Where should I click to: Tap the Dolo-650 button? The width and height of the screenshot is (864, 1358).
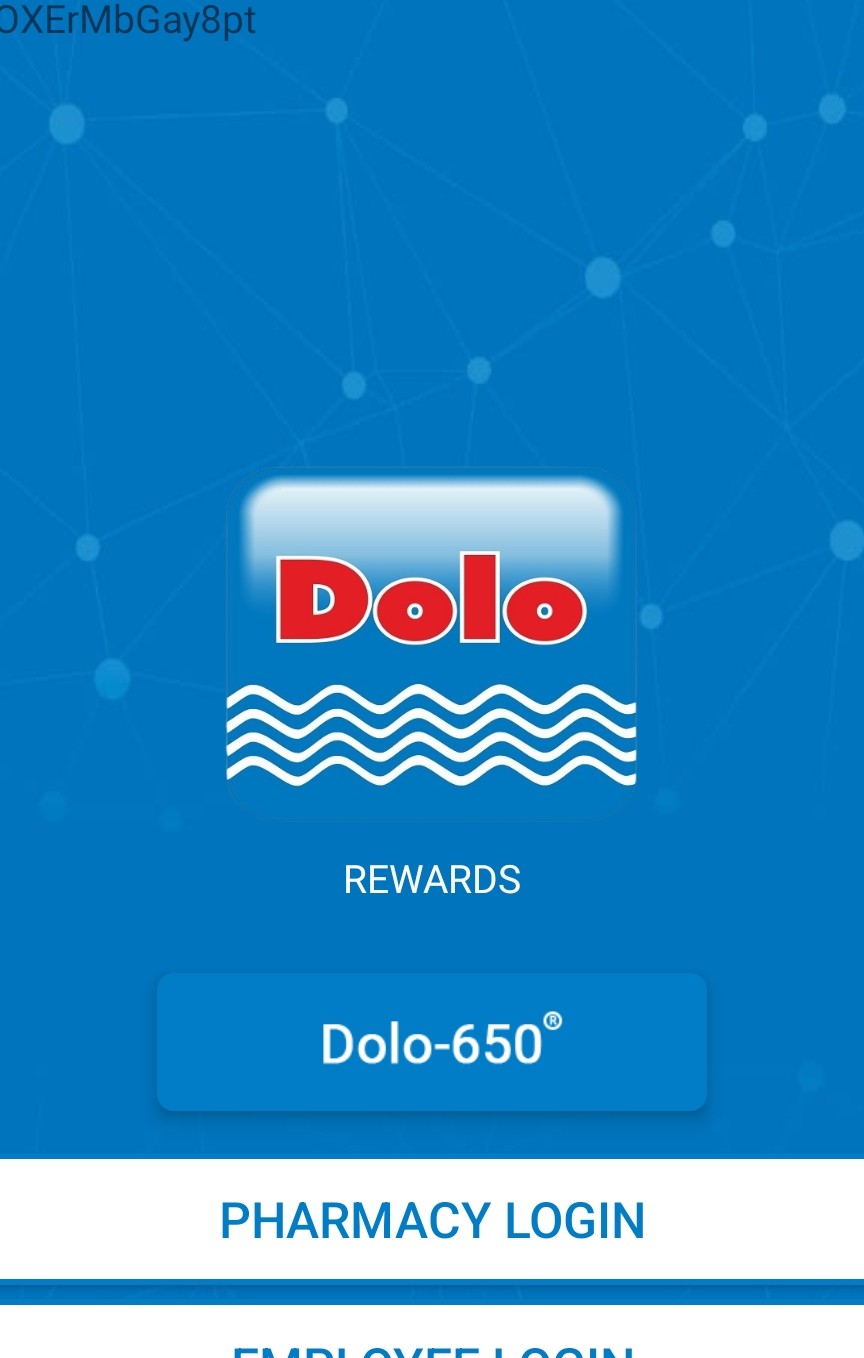point(432,1042)
